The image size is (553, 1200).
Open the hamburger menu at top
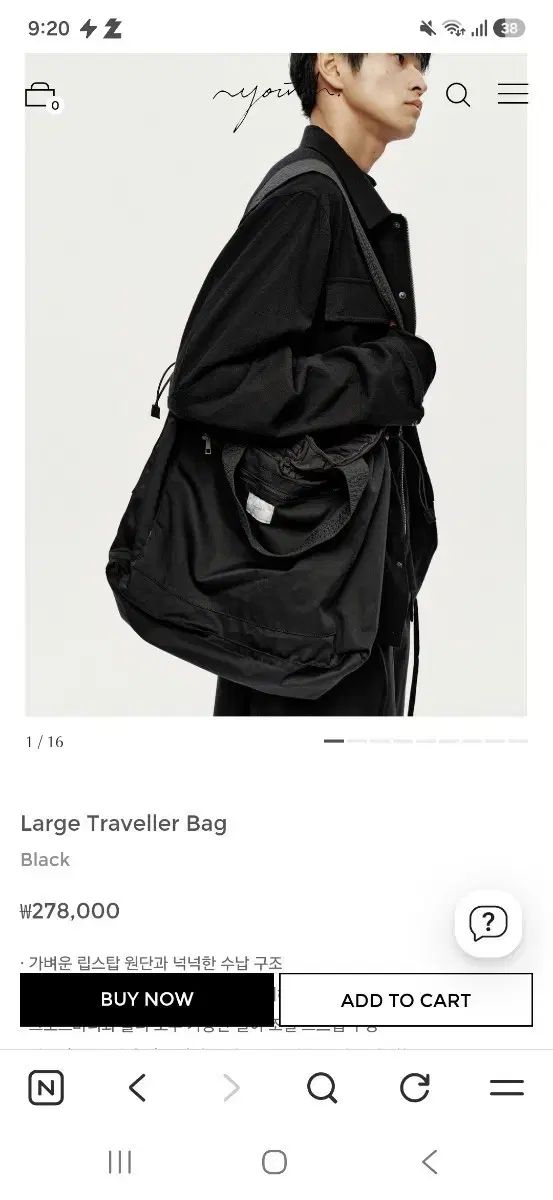[513, 94]
